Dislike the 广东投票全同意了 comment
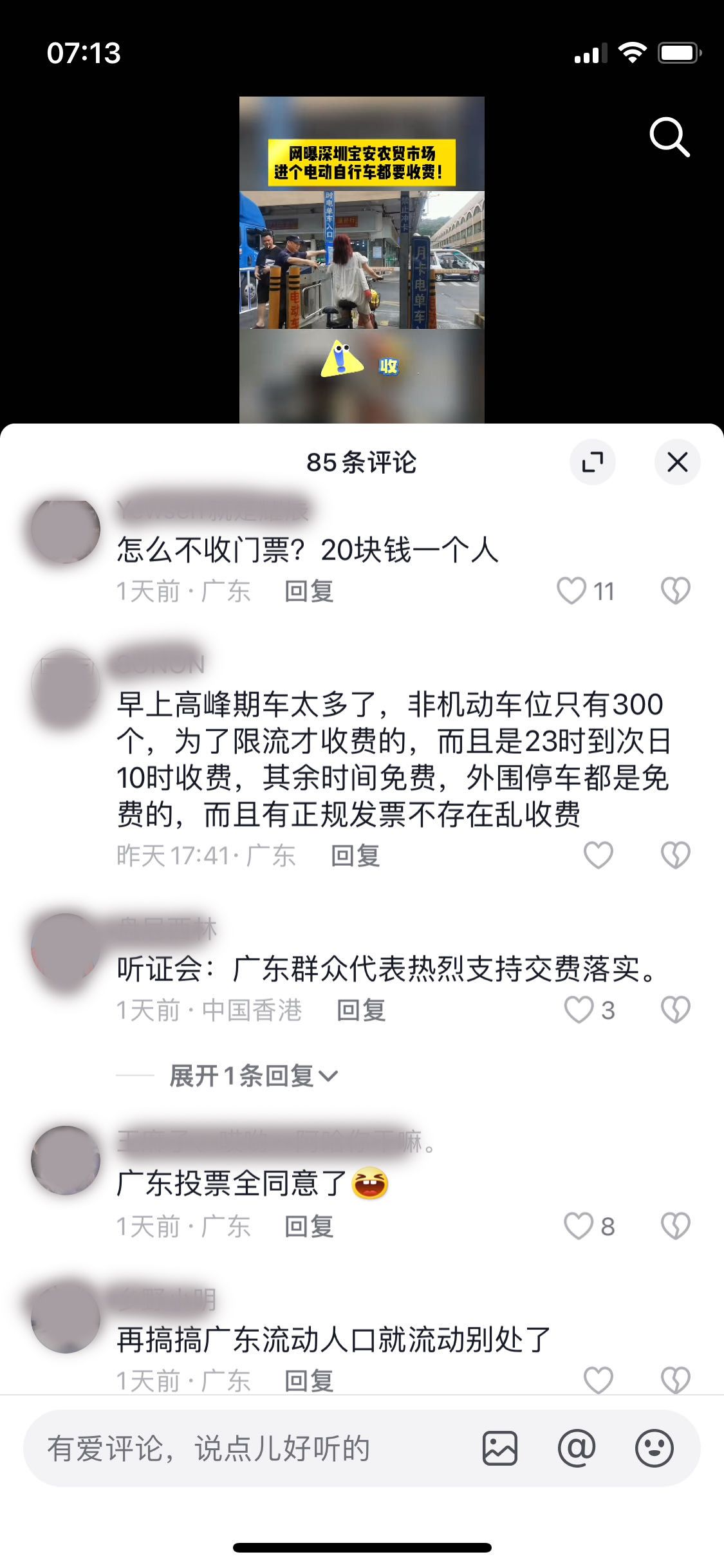The image size is (724, 1568). pyautogui.click(x=676, y=1226)
